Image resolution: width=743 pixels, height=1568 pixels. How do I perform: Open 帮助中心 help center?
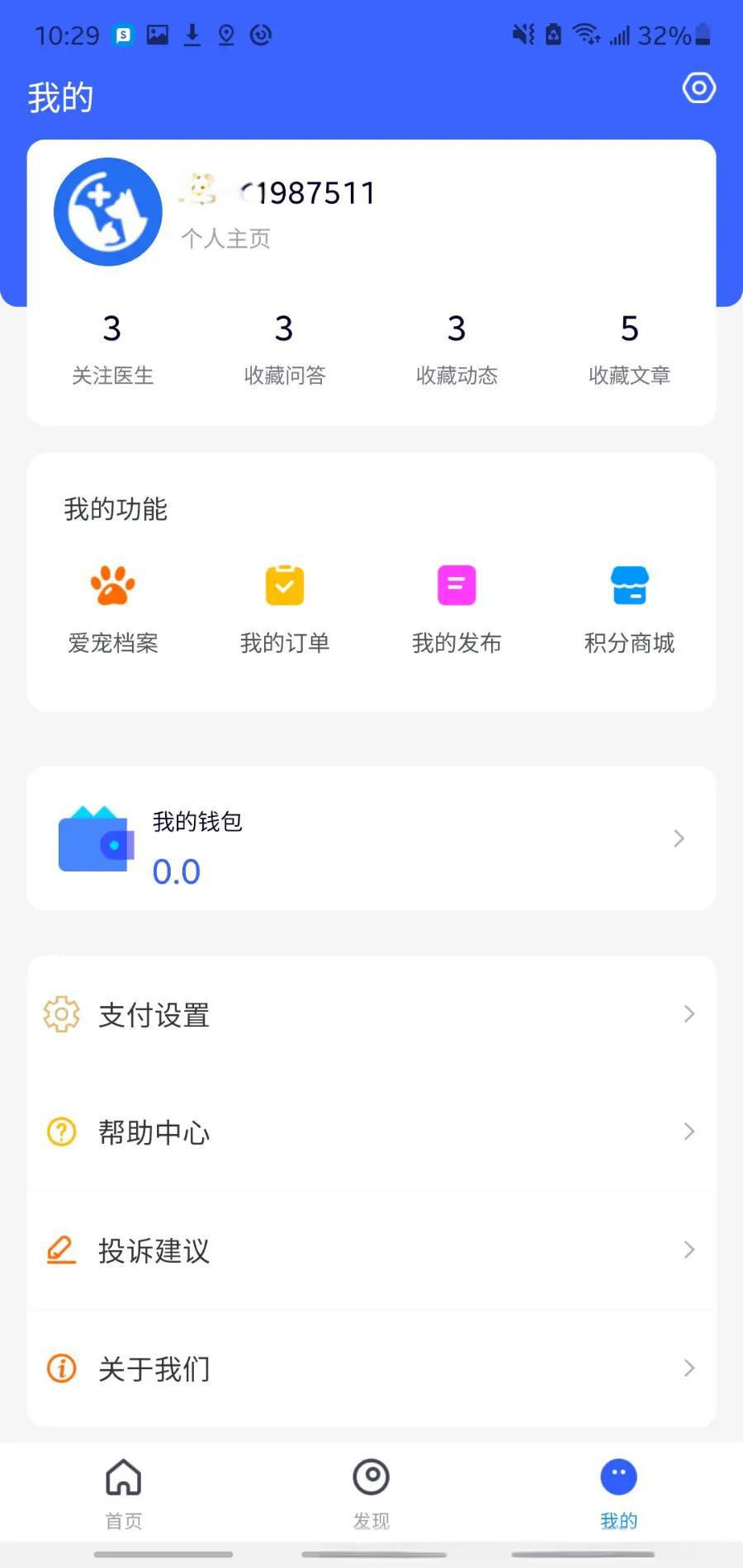(371, 1131)
